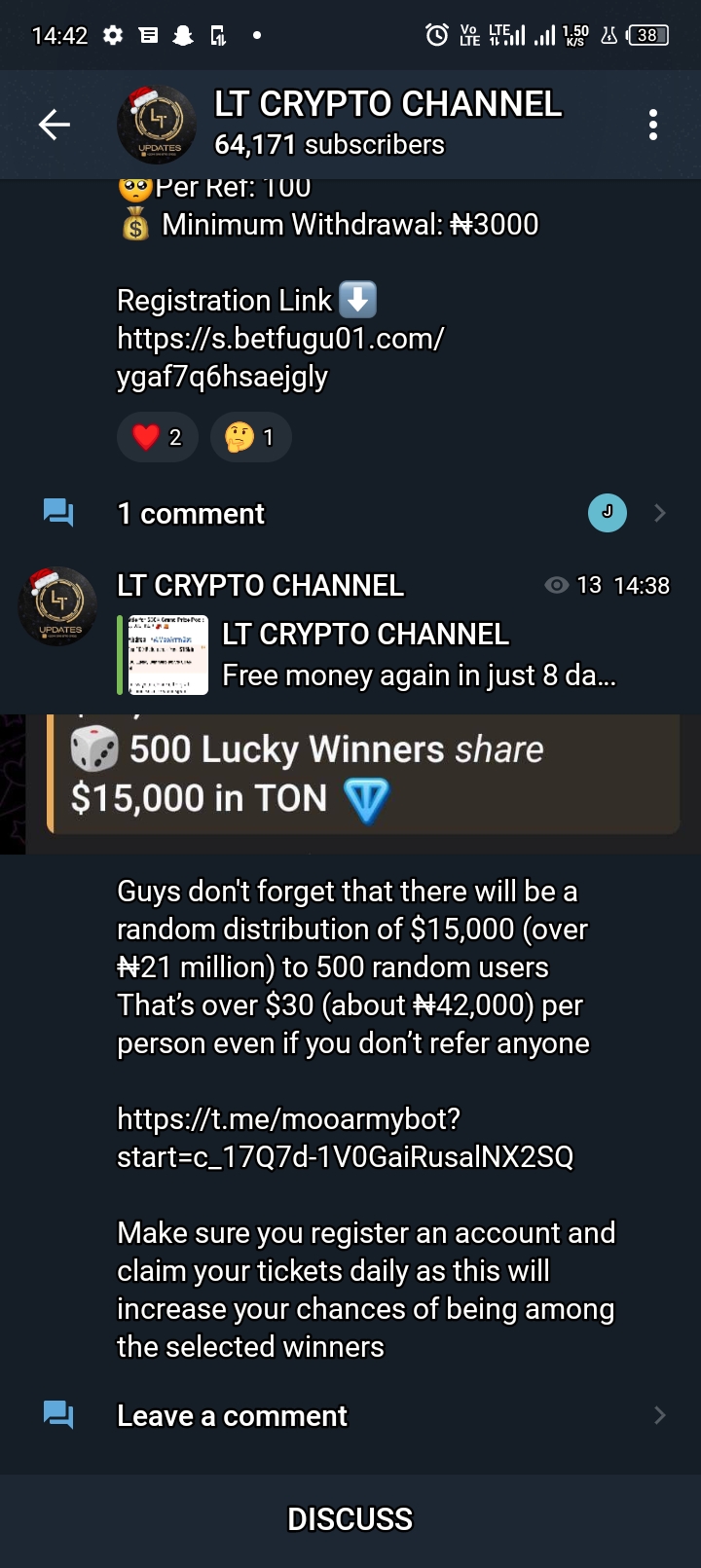Tap the channel avatar beside the post
The image size is (701, 1568).
point(57,605)
